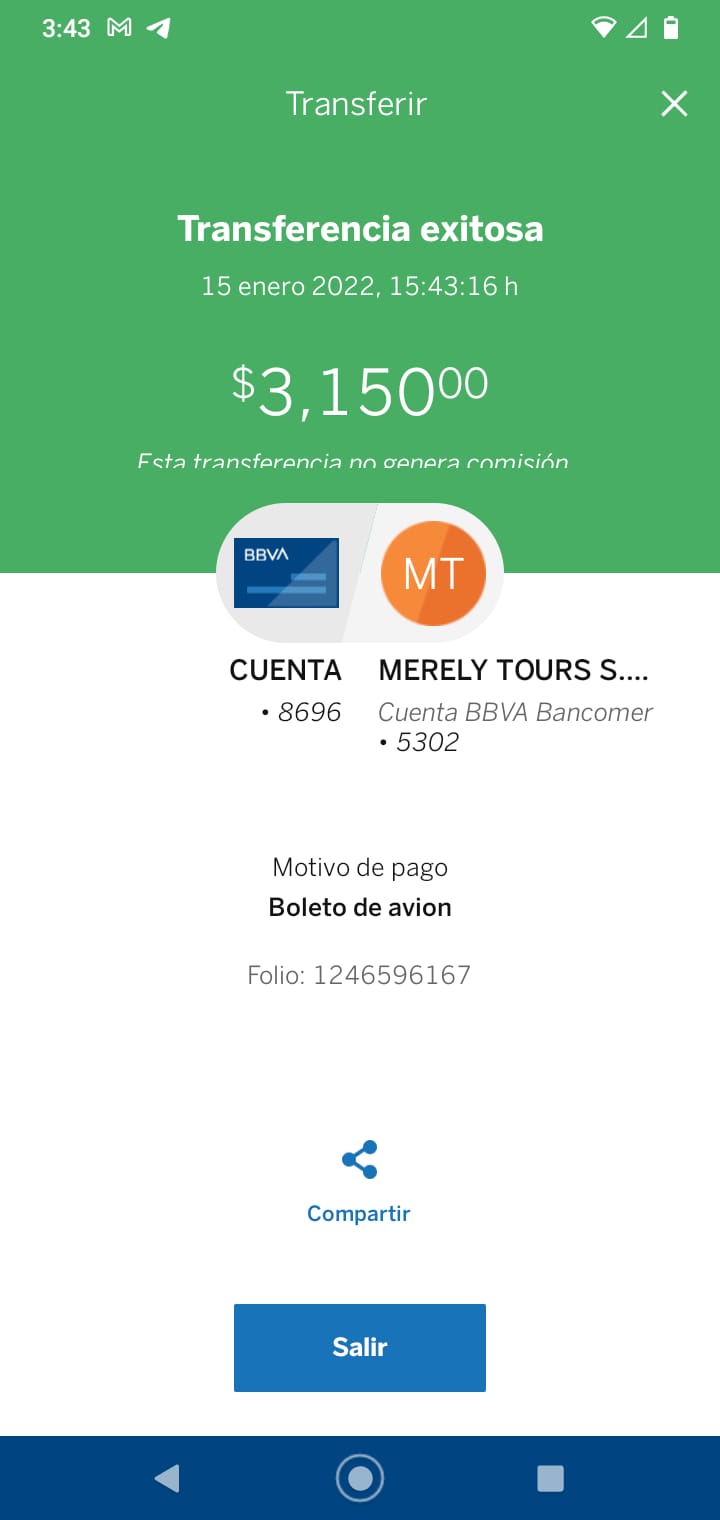
Task: Share the transfer receipt via Compartir
Action: click(x=359, y=1181)
